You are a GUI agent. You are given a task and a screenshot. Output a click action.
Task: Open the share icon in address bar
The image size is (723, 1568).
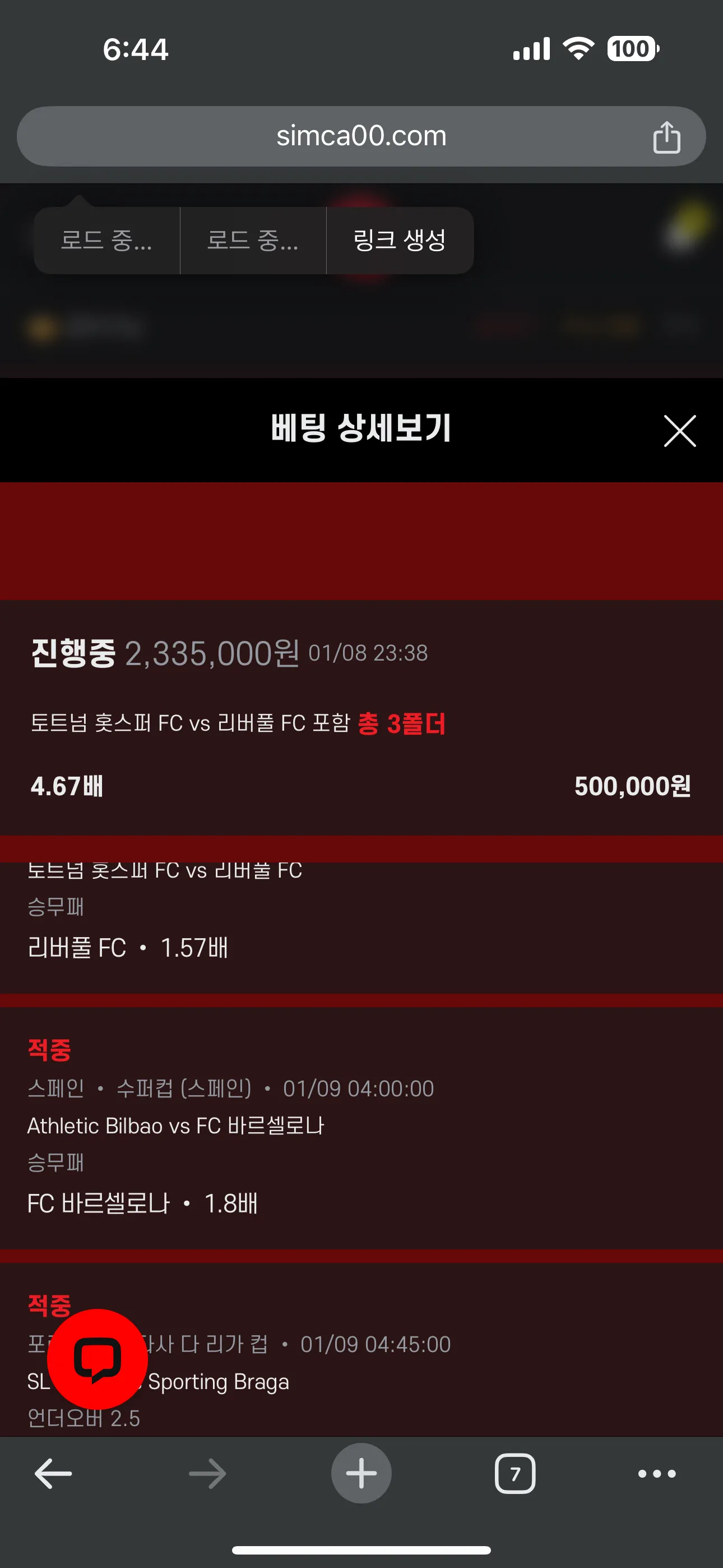point(666,137)
